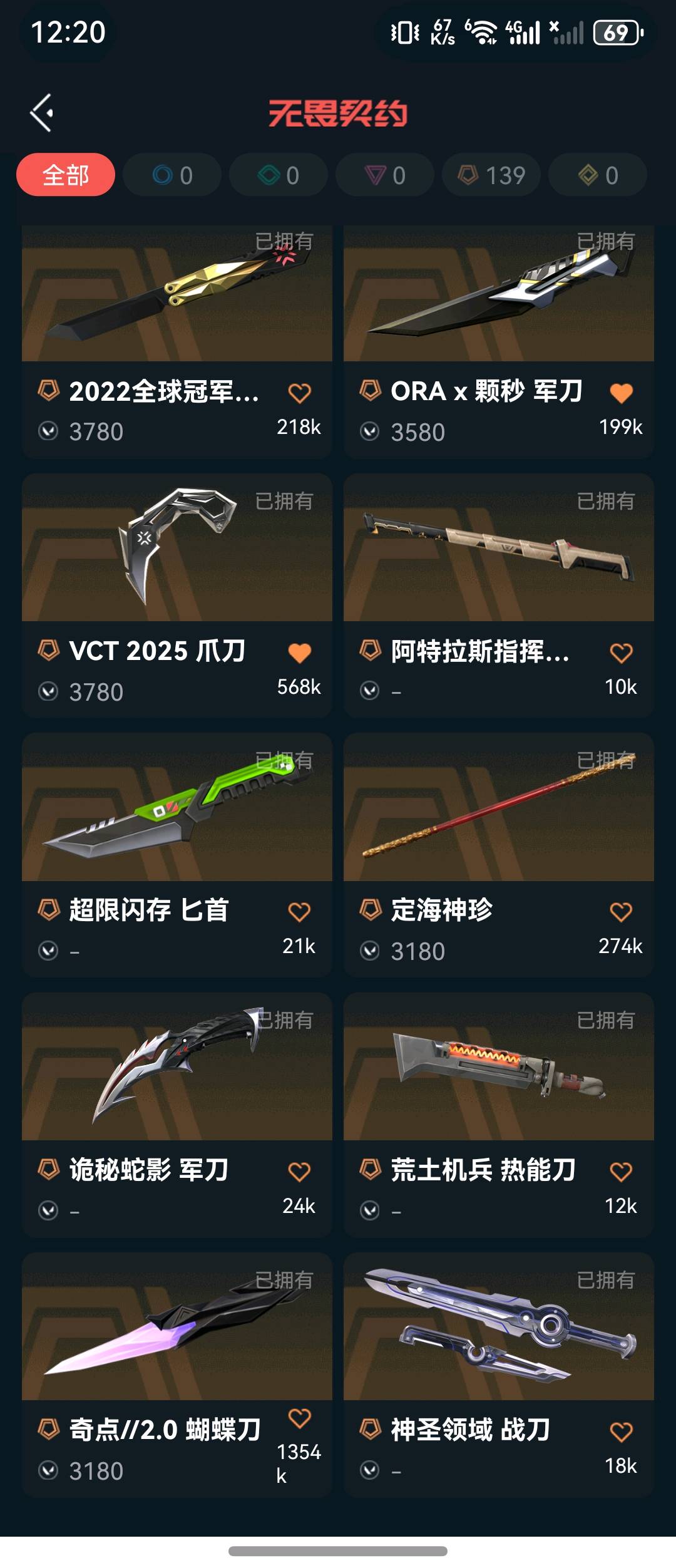Open the 2022全球冠军 knife card
This screenshot has height=1568, width=676.
pyautogui.click(x=177, y=294)
